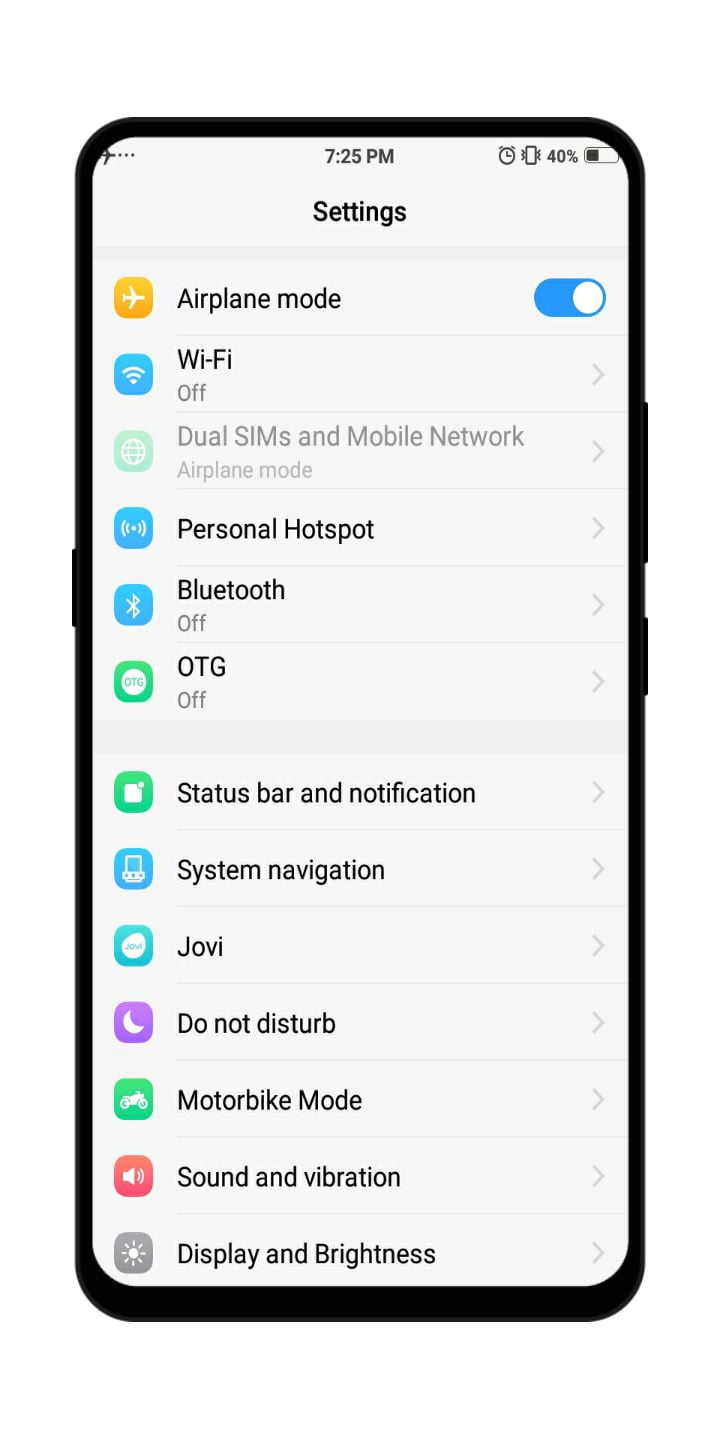Open Status bar and notification

(360, 793)
